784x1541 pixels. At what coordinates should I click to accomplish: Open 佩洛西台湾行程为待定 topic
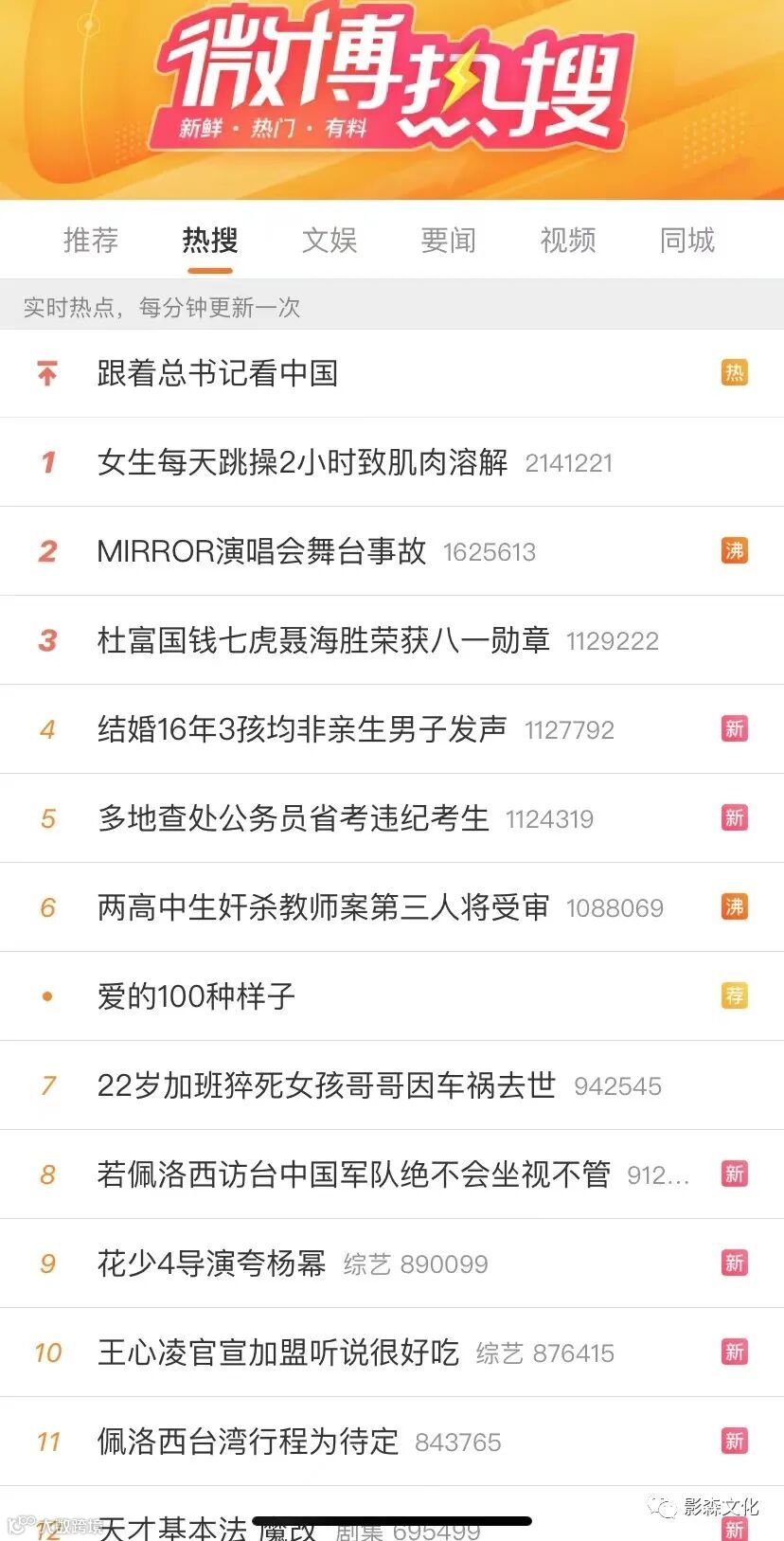click(247, 1442)
